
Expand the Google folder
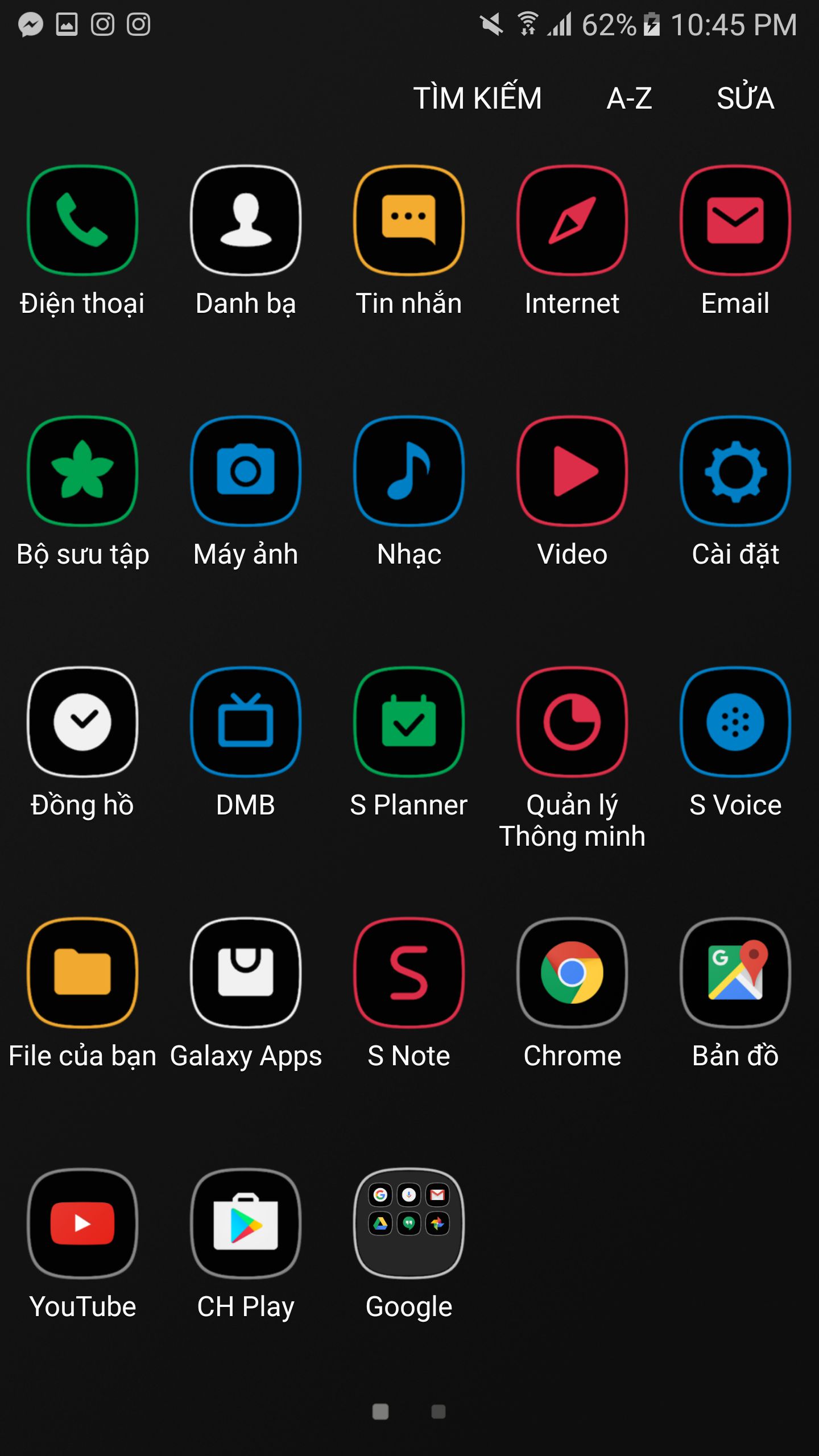pyautogui.click(x=409, y=1224)
